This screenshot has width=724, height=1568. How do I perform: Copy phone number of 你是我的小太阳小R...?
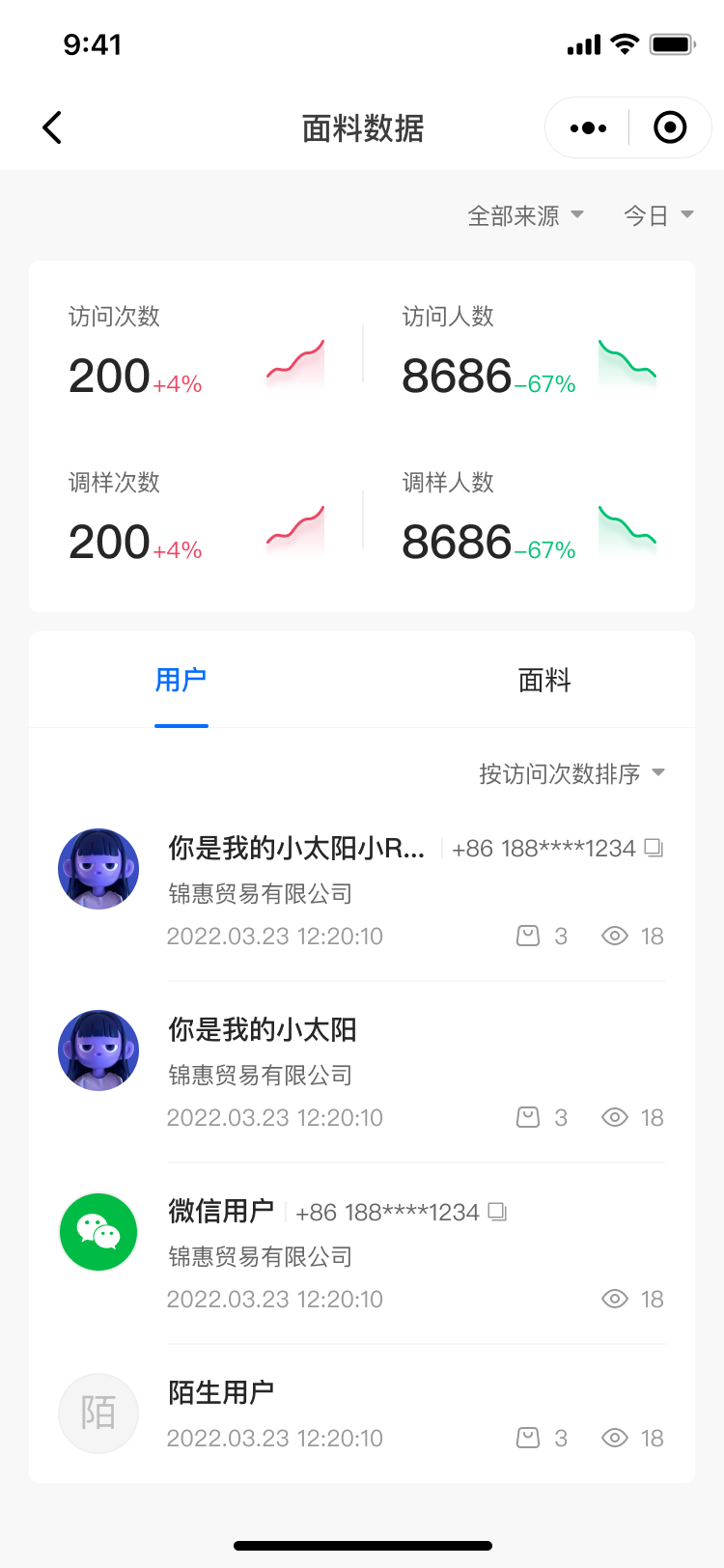[654, 848]
